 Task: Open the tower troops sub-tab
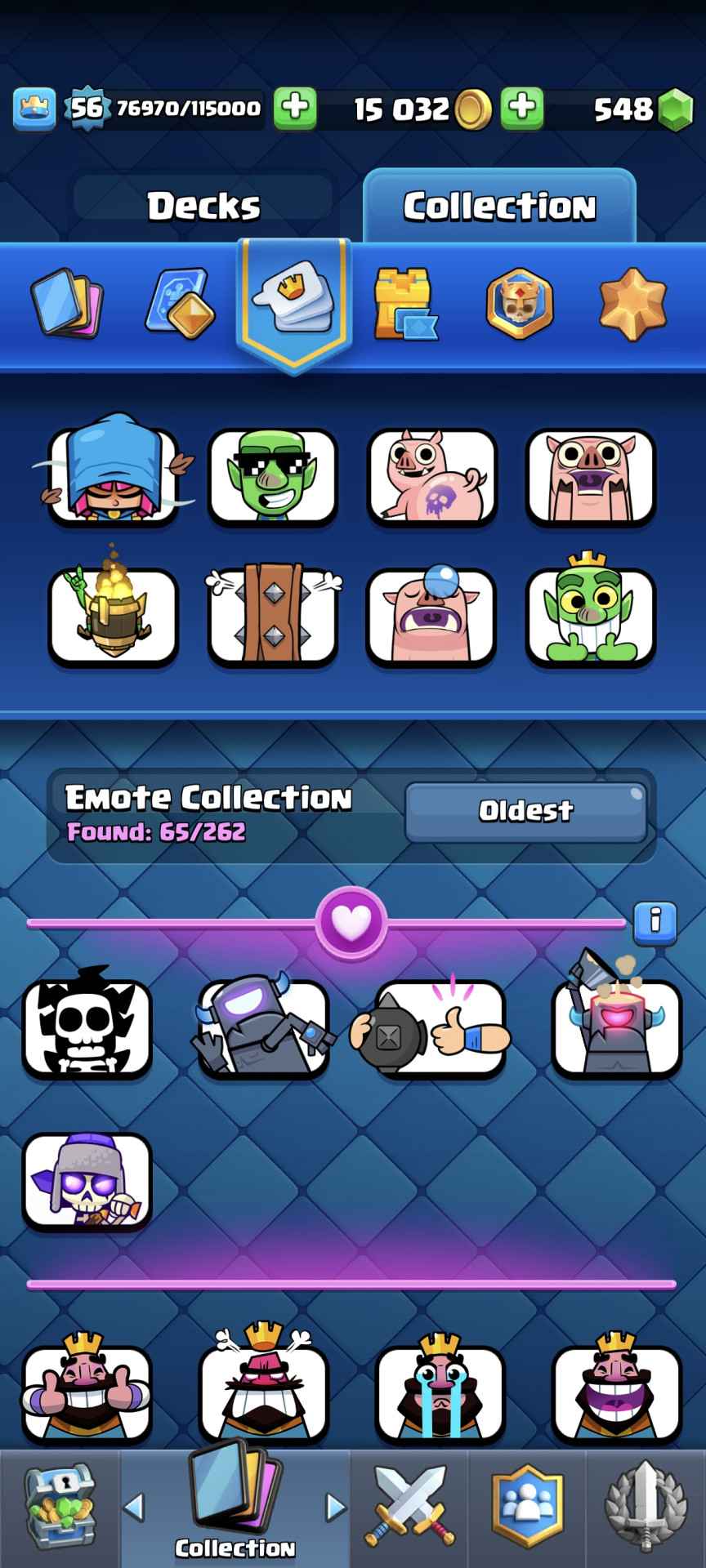[404, 304]
